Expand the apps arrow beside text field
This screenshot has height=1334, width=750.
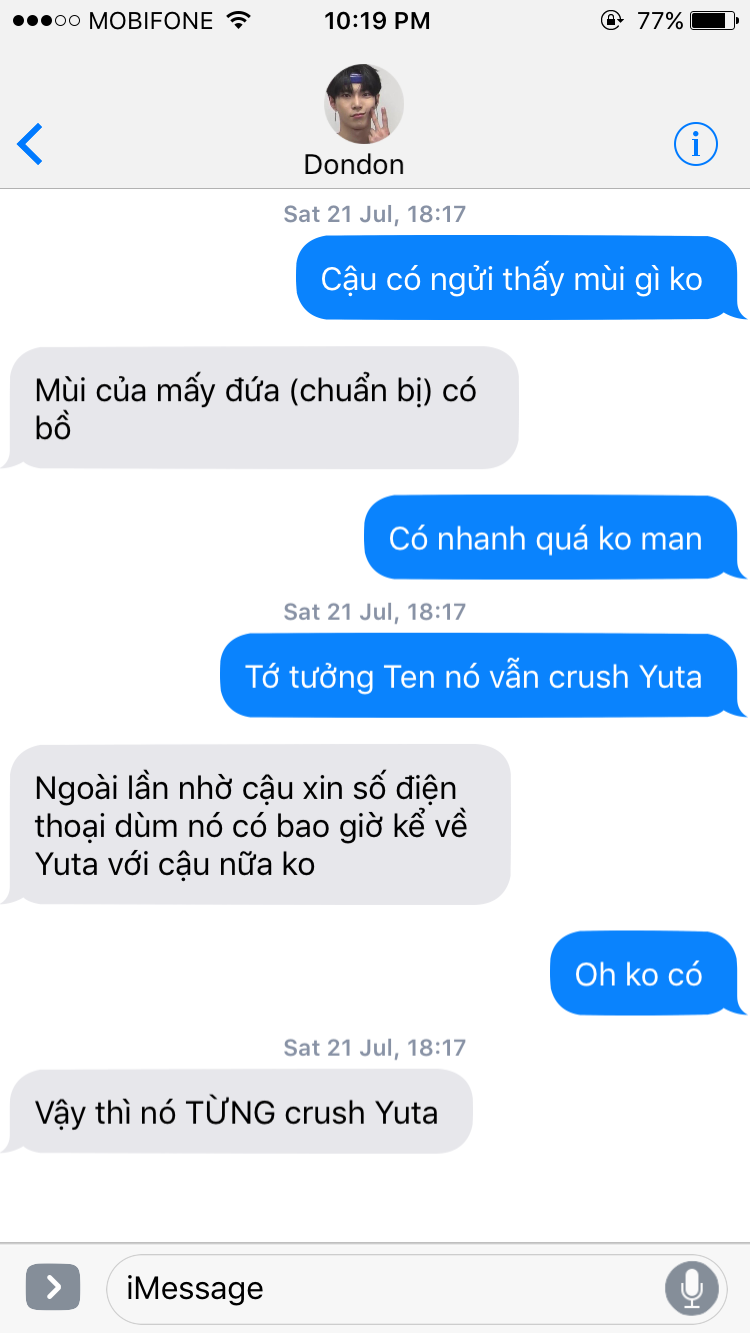coord(52,1287)
